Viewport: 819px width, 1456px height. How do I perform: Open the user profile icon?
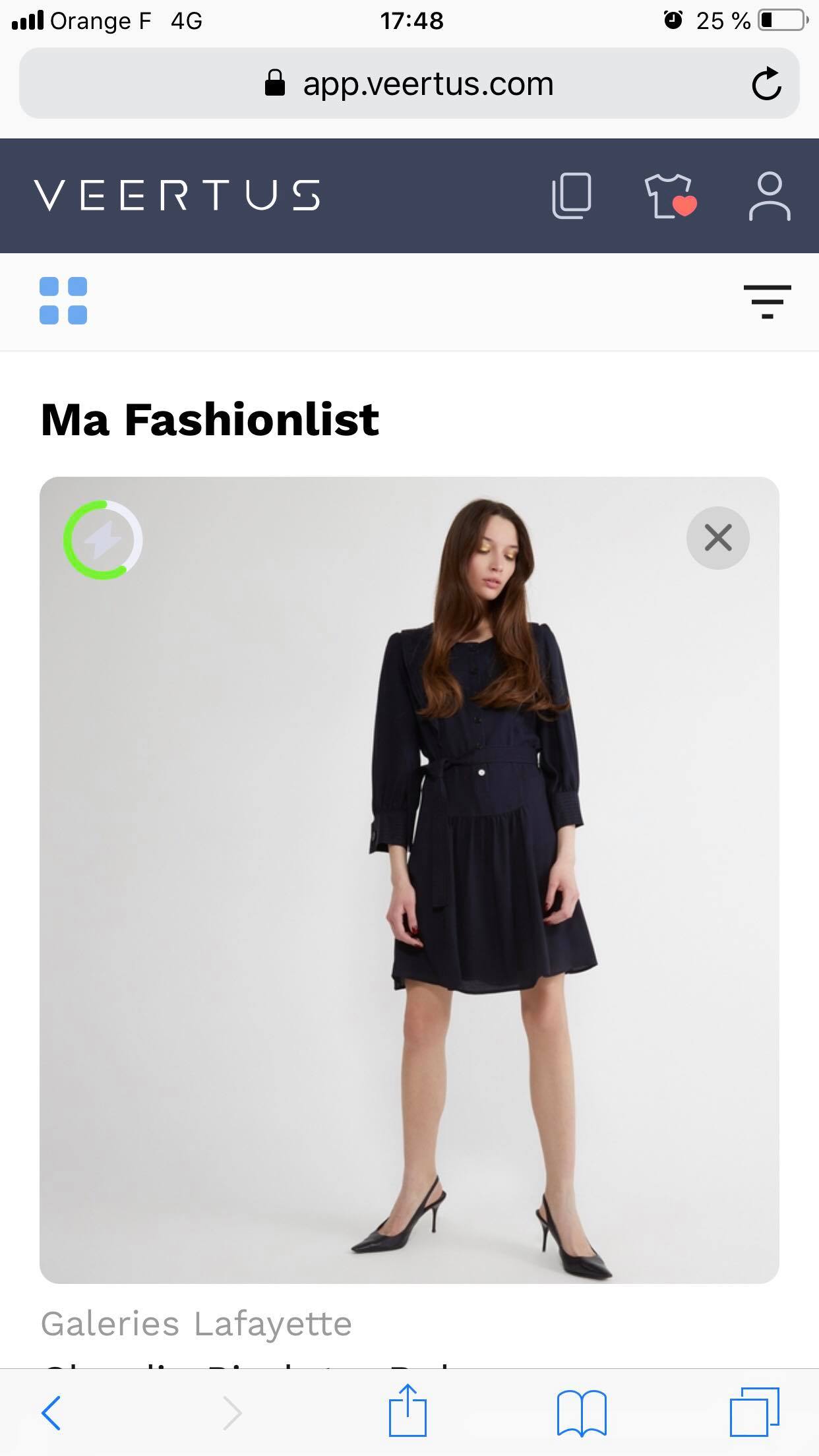click(770, 196)
